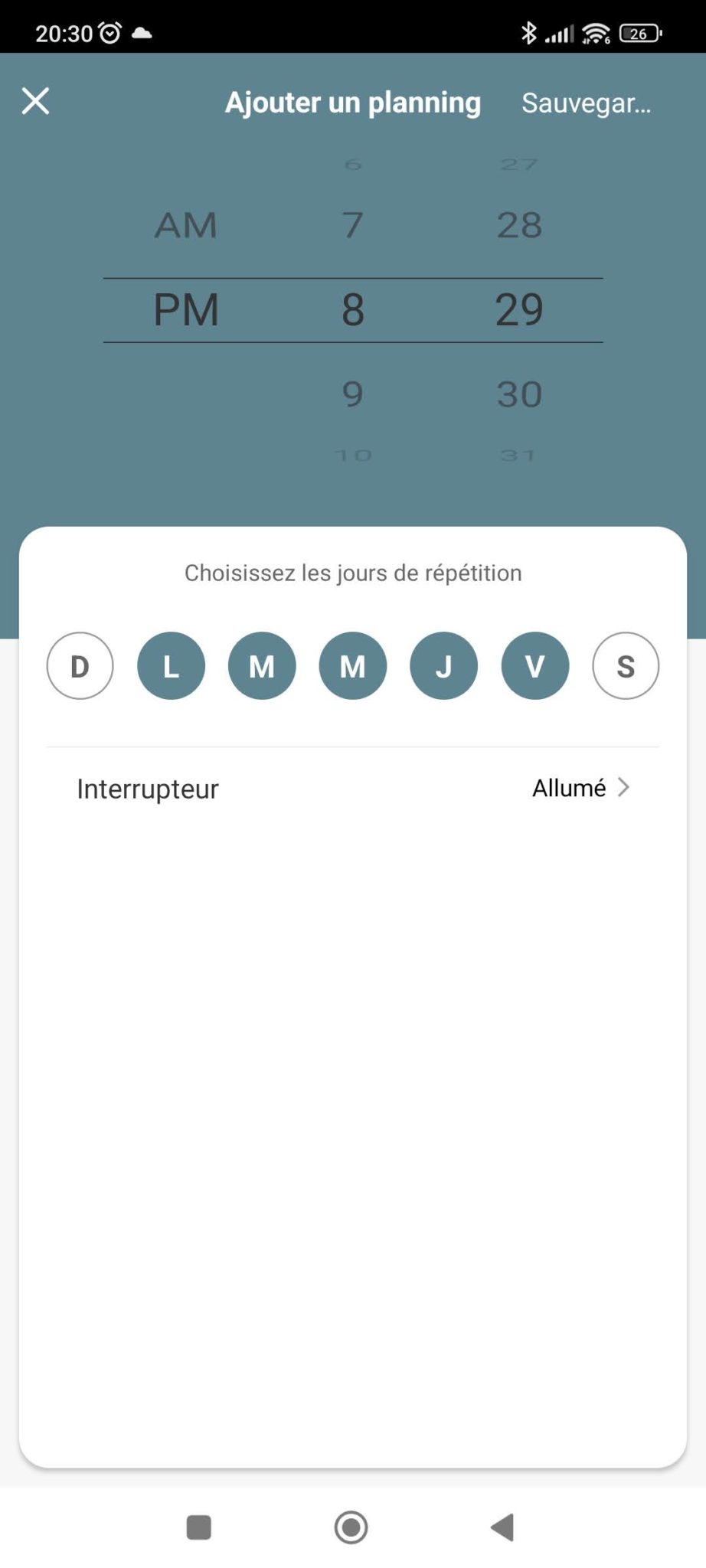Close the Ajouter un planning screen
The height and width of the screenshot is (1568, 706).
pyautogui.click(x=35, y=101)
